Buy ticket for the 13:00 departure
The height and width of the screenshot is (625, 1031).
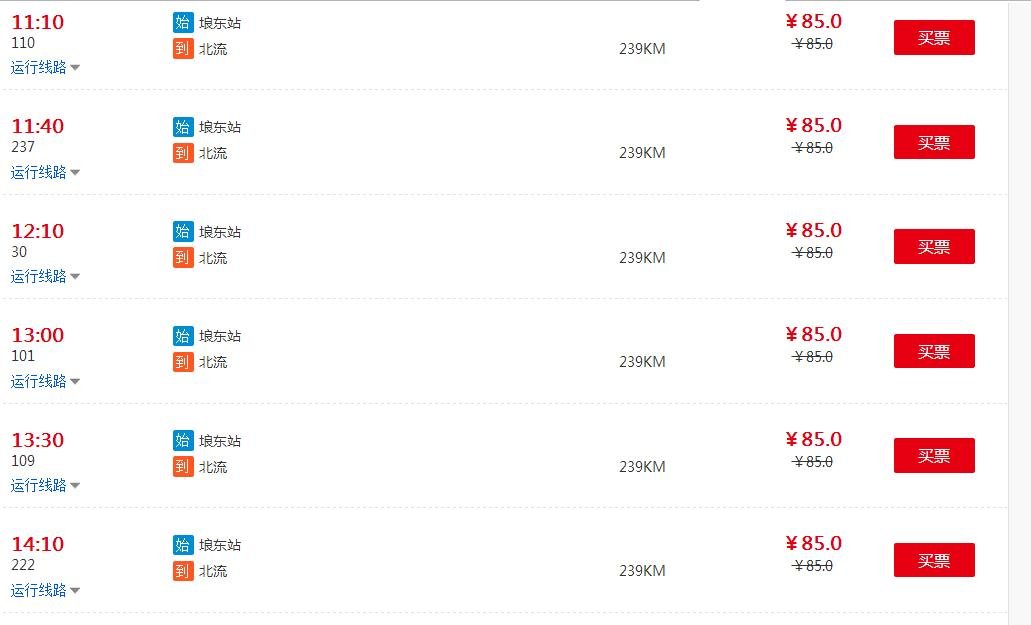click(933, 351)
